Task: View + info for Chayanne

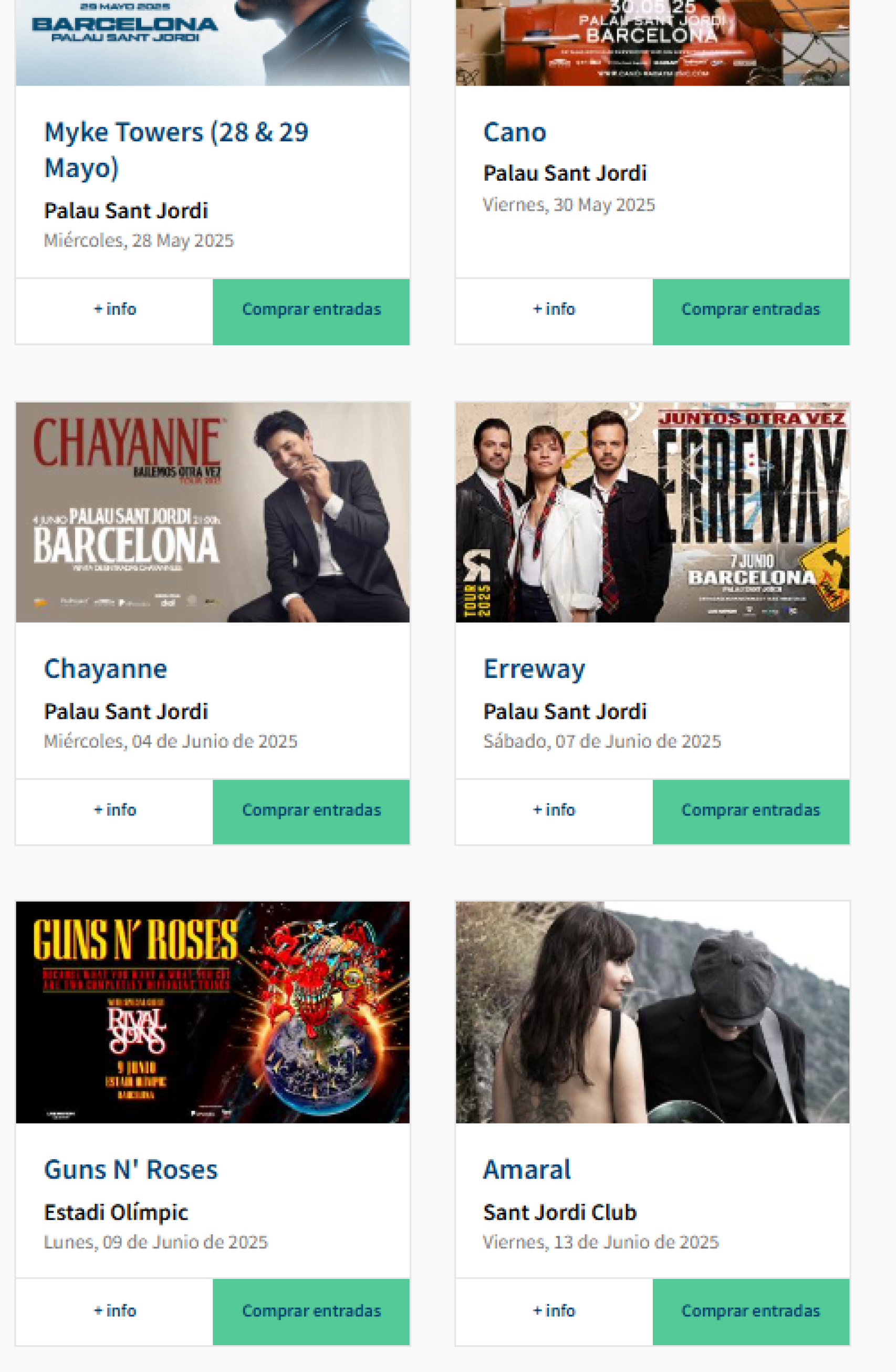Action: 114,810
